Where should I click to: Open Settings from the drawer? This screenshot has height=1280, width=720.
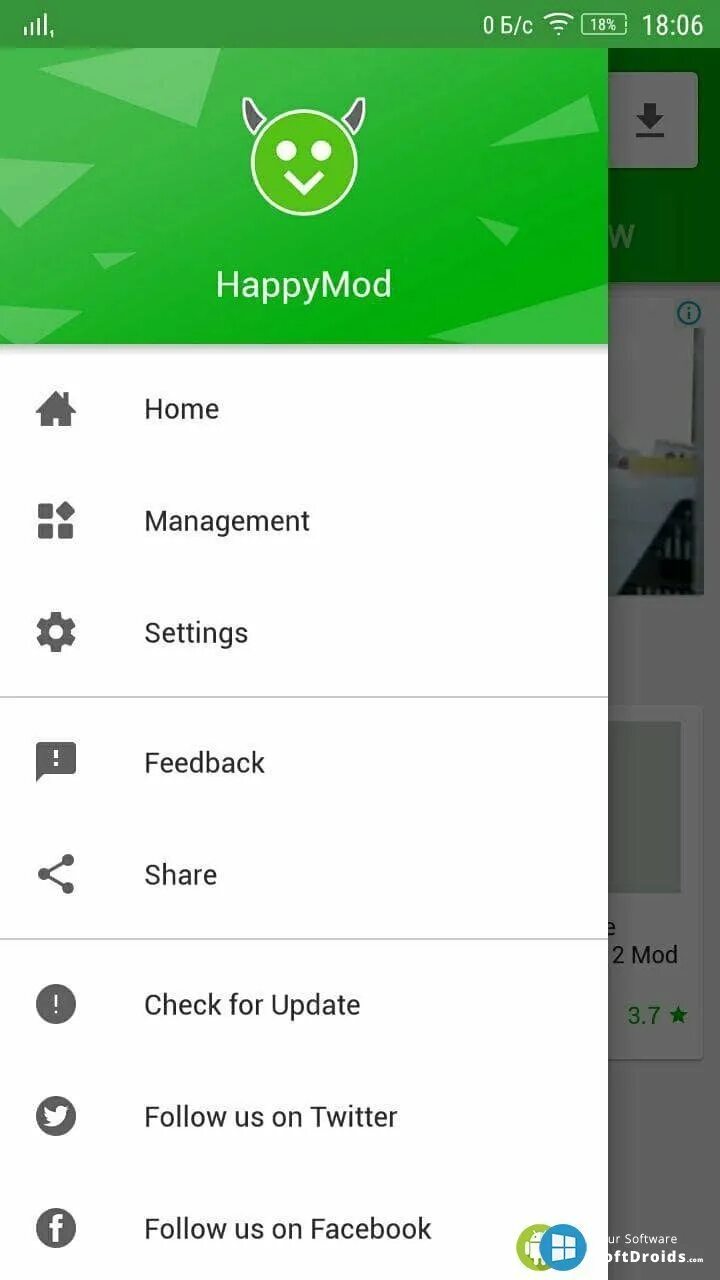coord(196,633)
